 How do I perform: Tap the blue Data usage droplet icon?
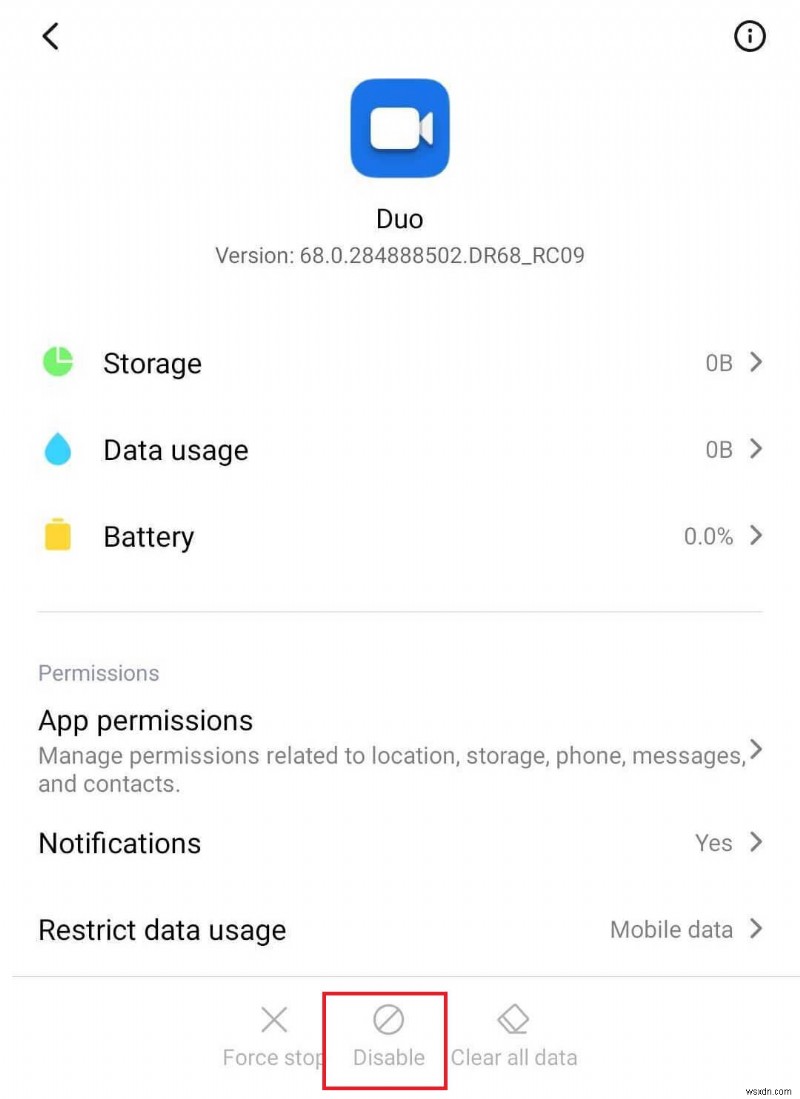click(57, 449)
